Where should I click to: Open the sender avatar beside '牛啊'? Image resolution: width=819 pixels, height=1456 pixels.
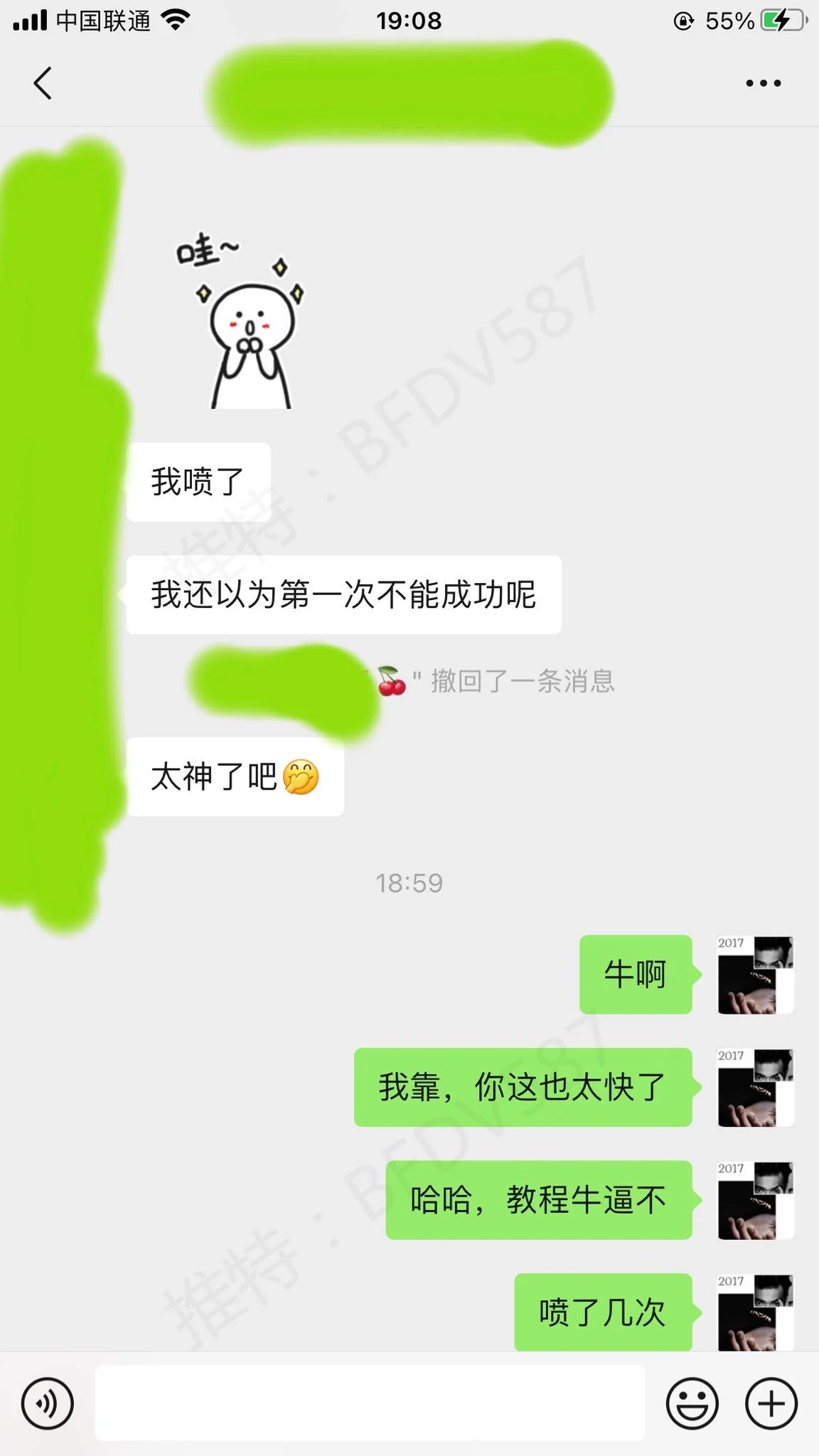755,975
